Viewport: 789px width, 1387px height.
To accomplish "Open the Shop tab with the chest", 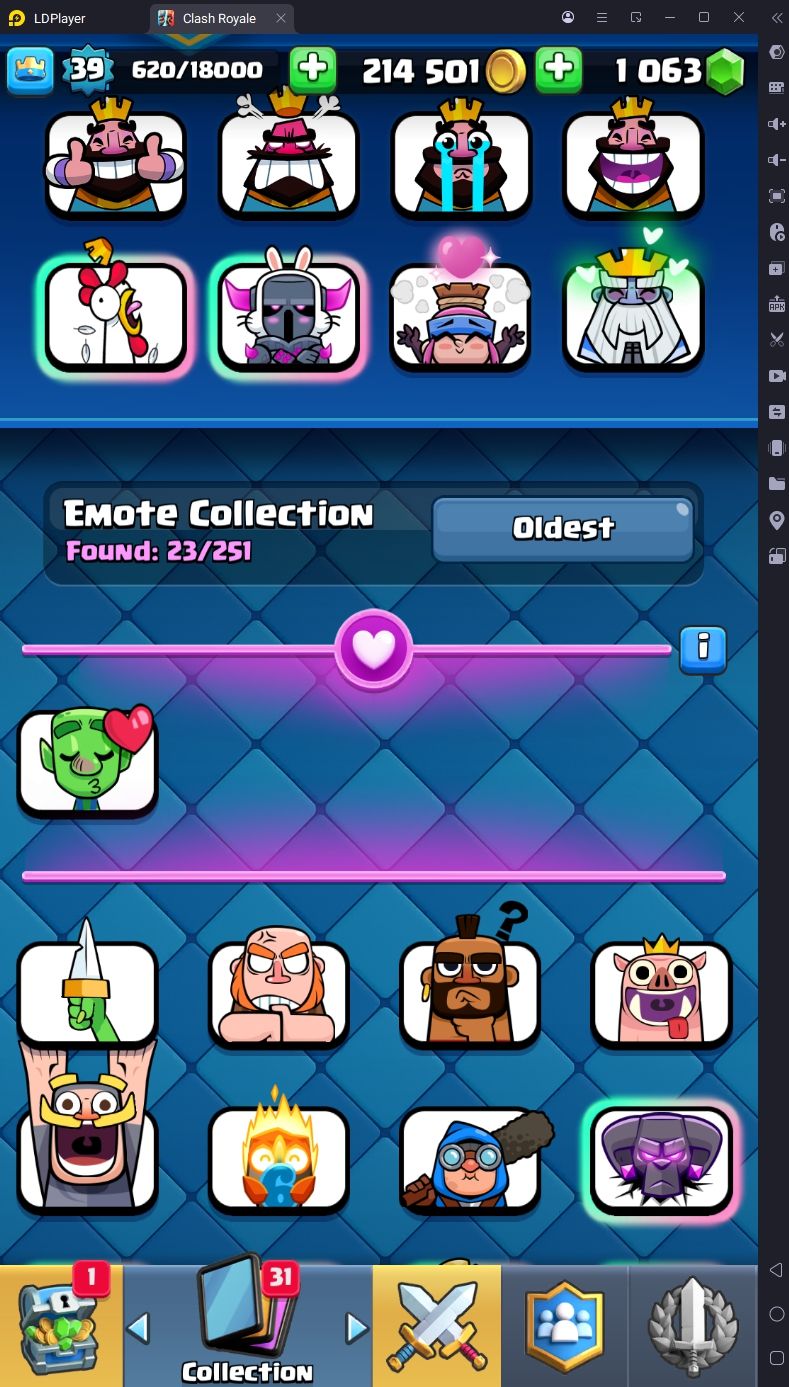I will [62, 1325].
